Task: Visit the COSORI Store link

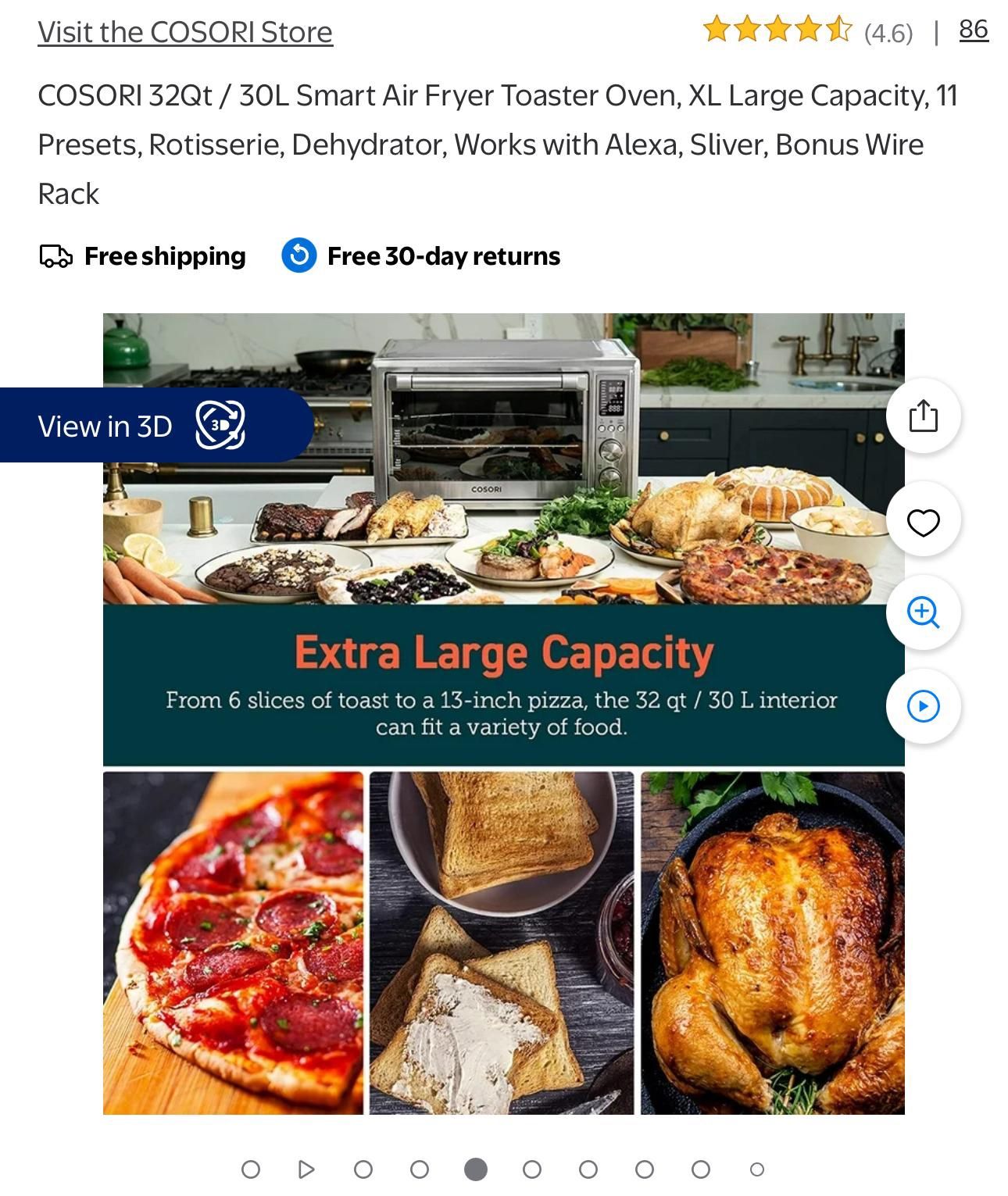Action: [x=185, y=32]
